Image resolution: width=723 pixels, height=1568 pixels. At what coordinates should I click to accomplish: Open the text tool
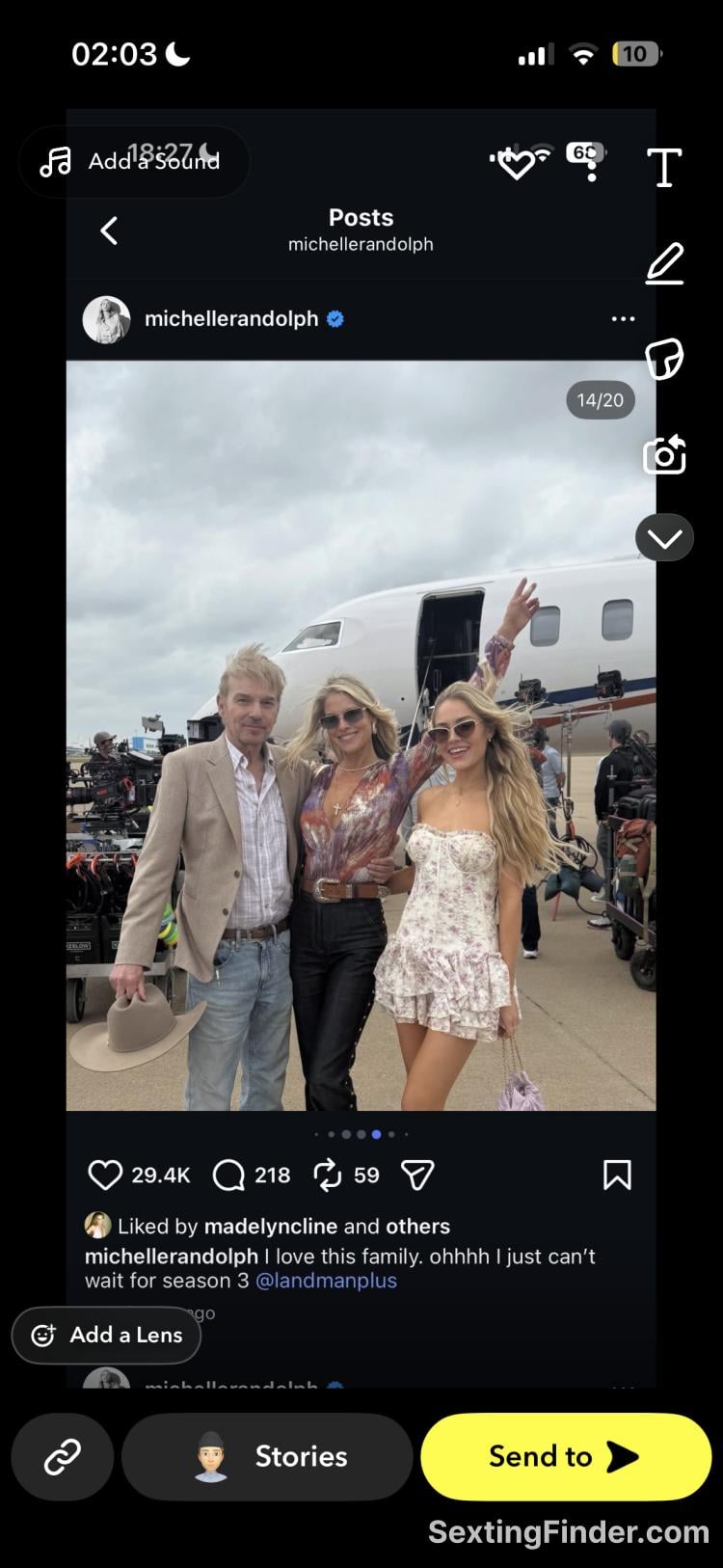tap(664, 167)
